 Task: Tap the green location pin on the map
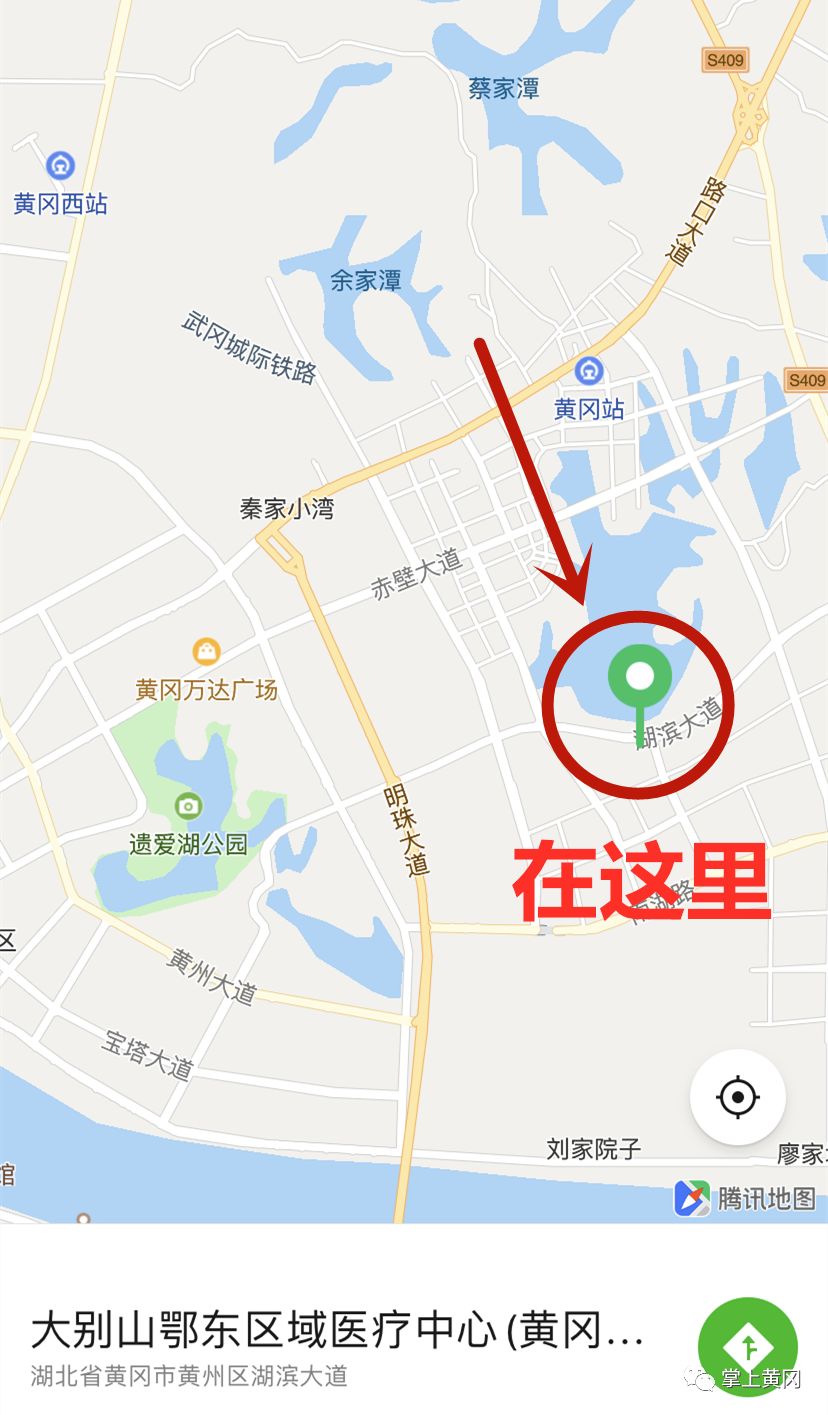pyautogui.click(x=640, y=678)
